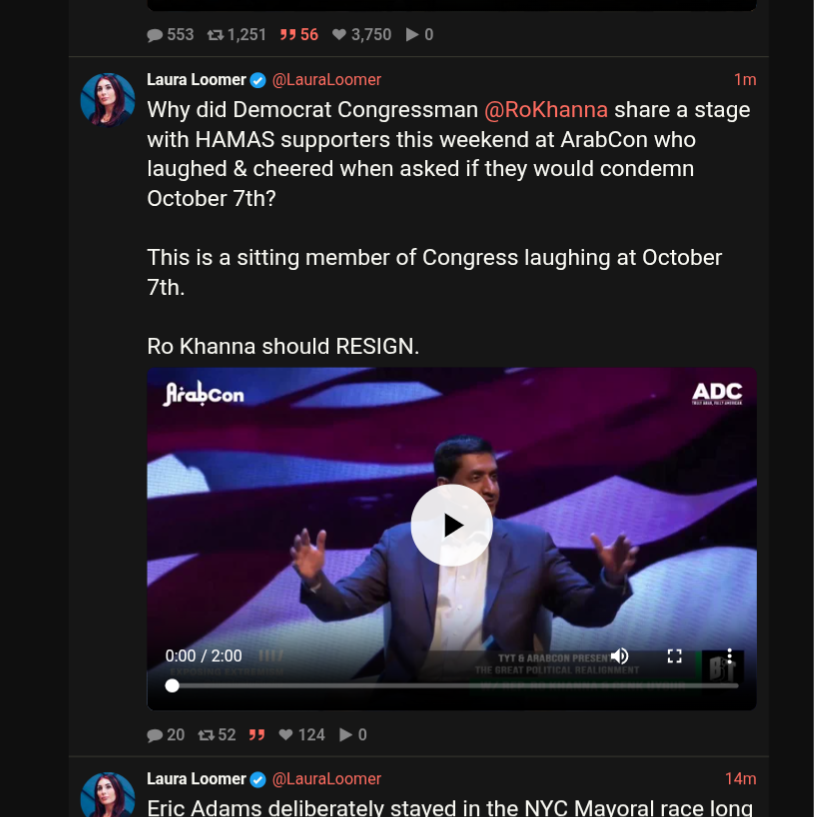The height and width of the screenshot is (817, 814).
Task: Open the @RoKhanna mention link
Action: click(x=546, y=110)
